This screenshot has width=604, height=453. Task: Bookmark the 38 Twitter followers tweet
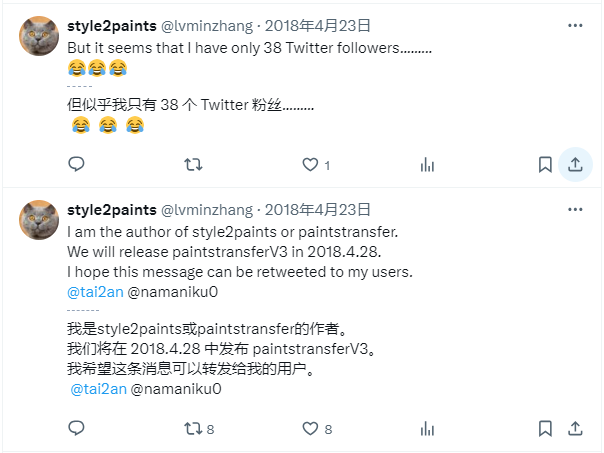(545, 164)
